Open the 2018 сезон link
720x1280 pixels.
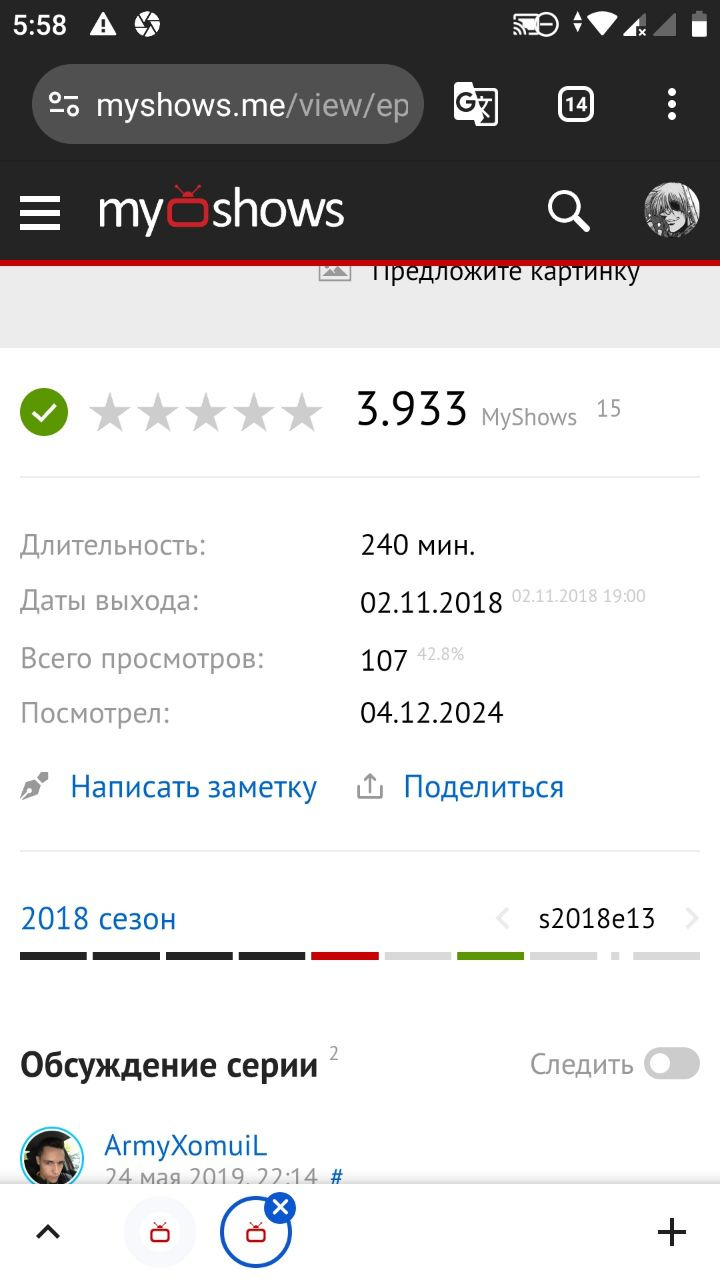click(98, 919)
